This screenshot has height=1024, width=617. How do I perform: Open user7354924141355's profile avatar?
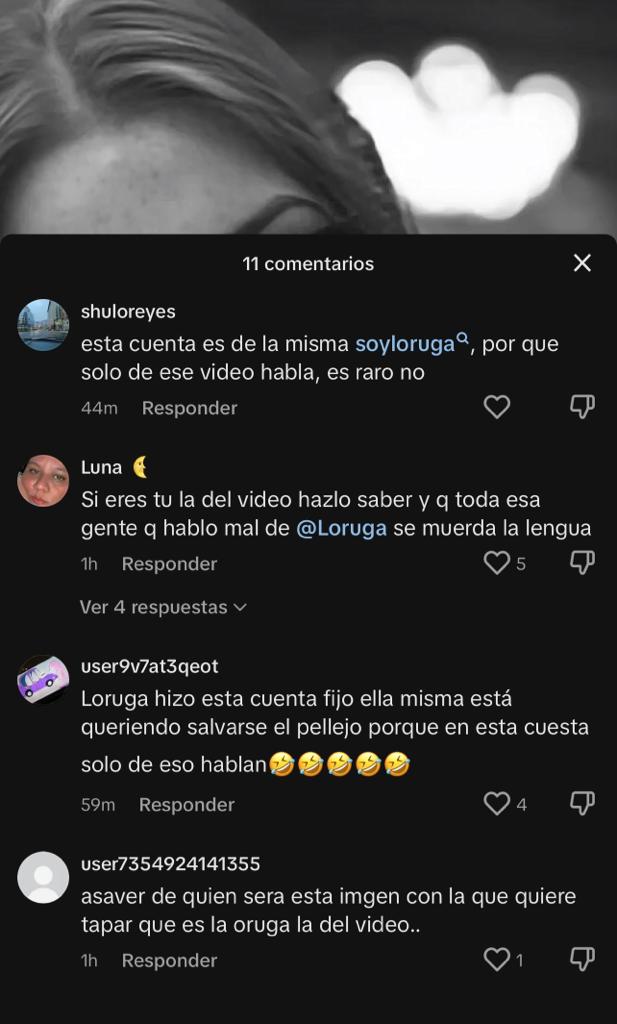pos(43,877)
